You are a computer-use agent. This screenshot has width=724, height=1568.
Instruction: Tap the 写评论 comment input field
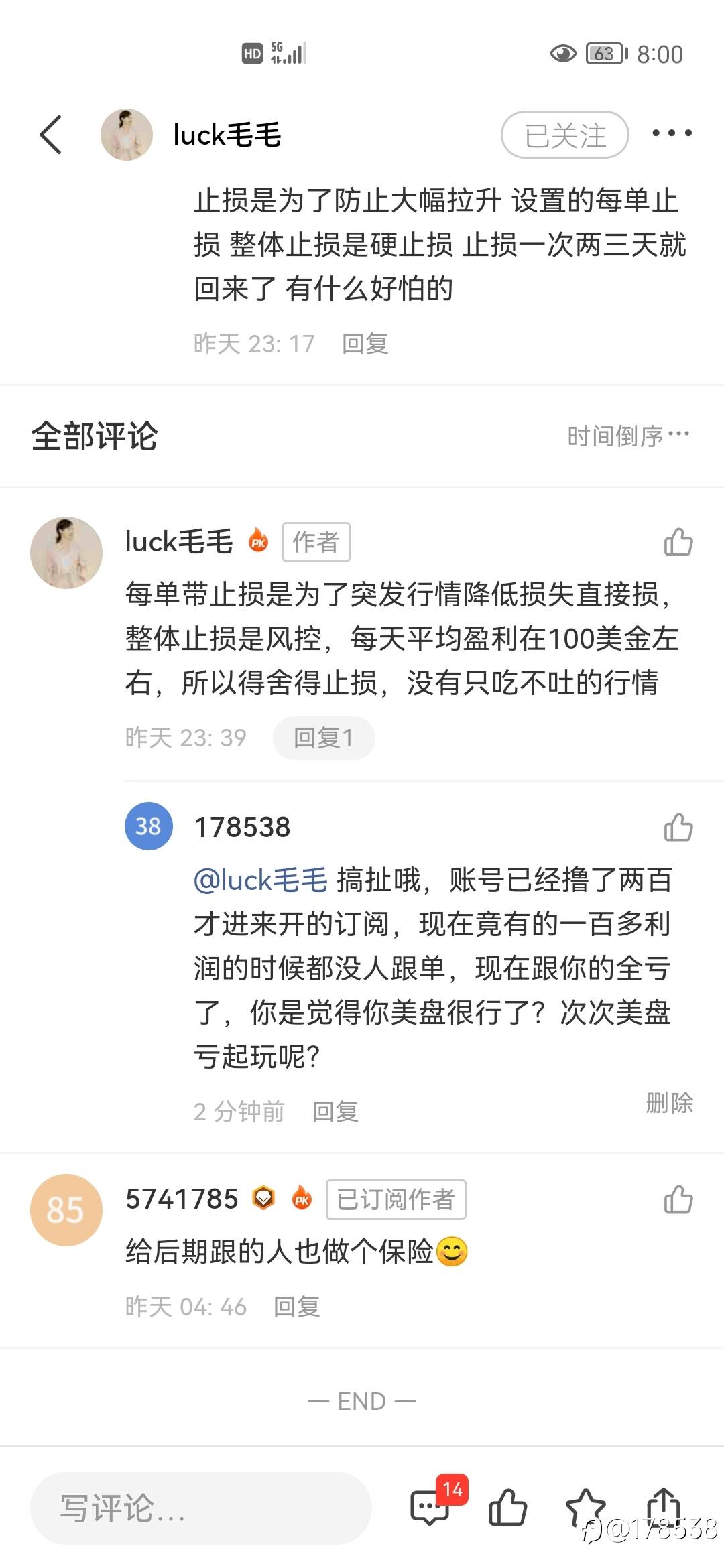pos(201,1508)
